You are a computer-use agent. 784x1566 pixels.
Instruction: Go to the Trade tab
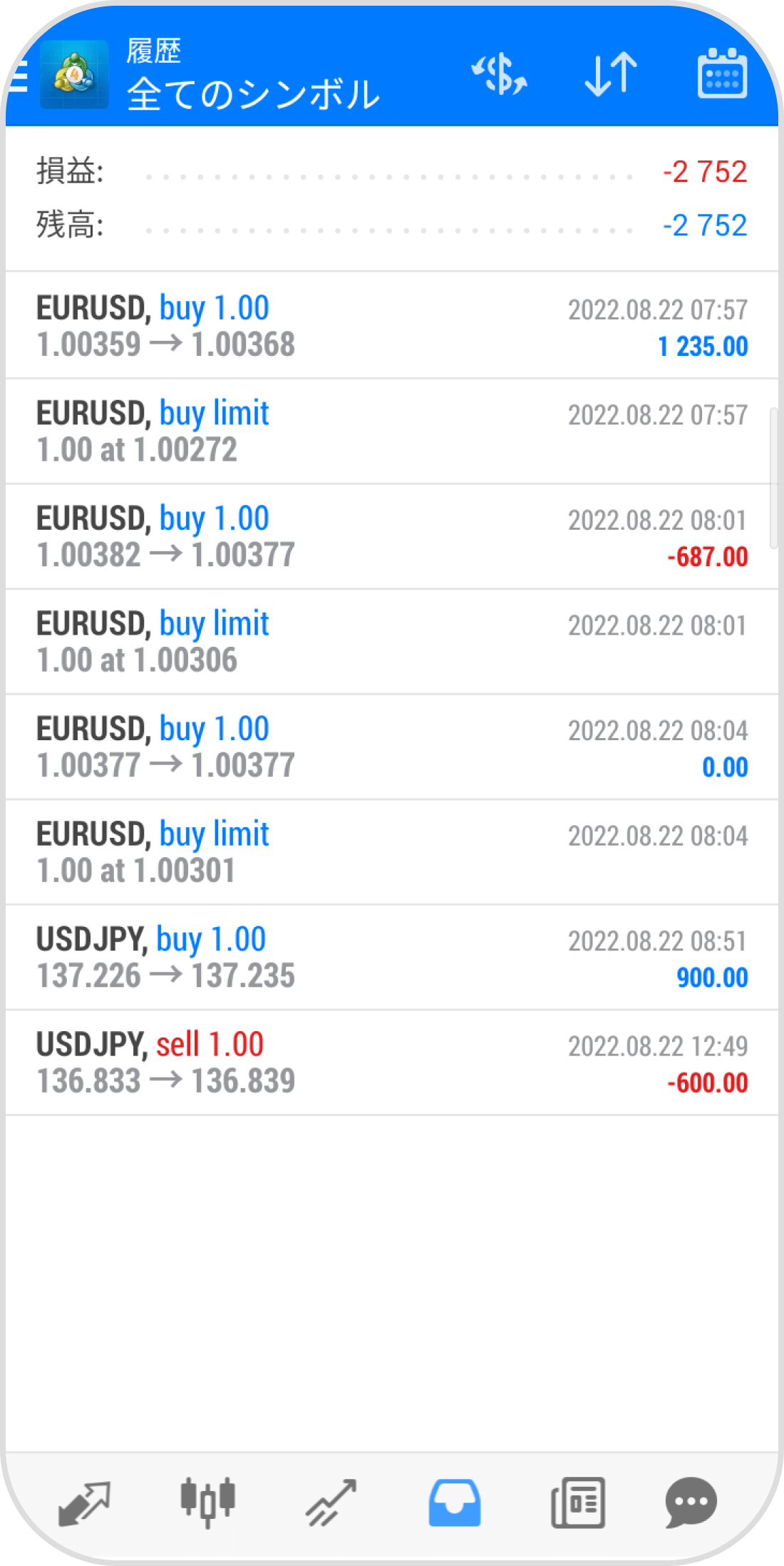331,1502
